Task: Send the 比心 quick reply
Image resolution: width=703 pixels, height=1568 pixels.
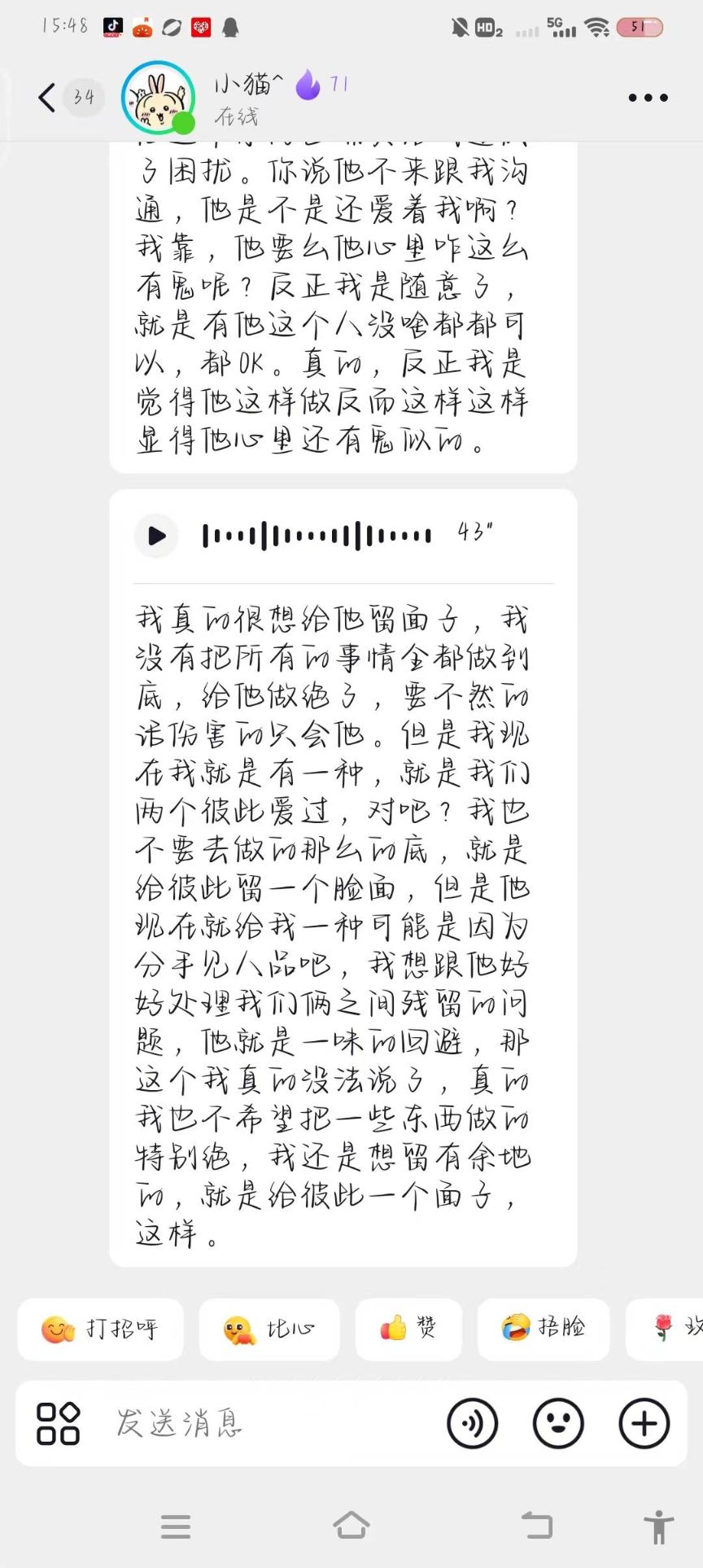Action: coord(269,1329)
